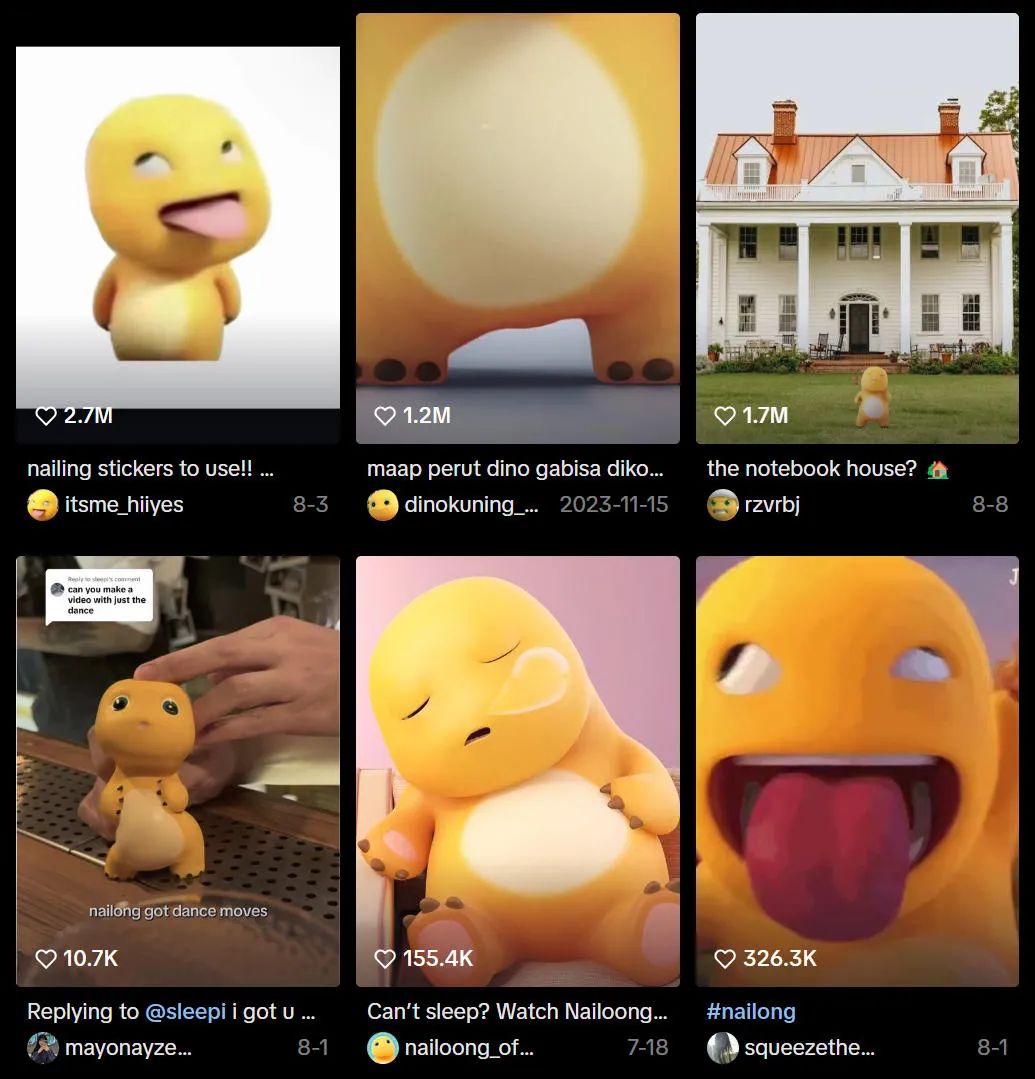Play the tongue-out video with 326.3K likes
The height and width of the screenshot is (1079, 1035).
857,771
